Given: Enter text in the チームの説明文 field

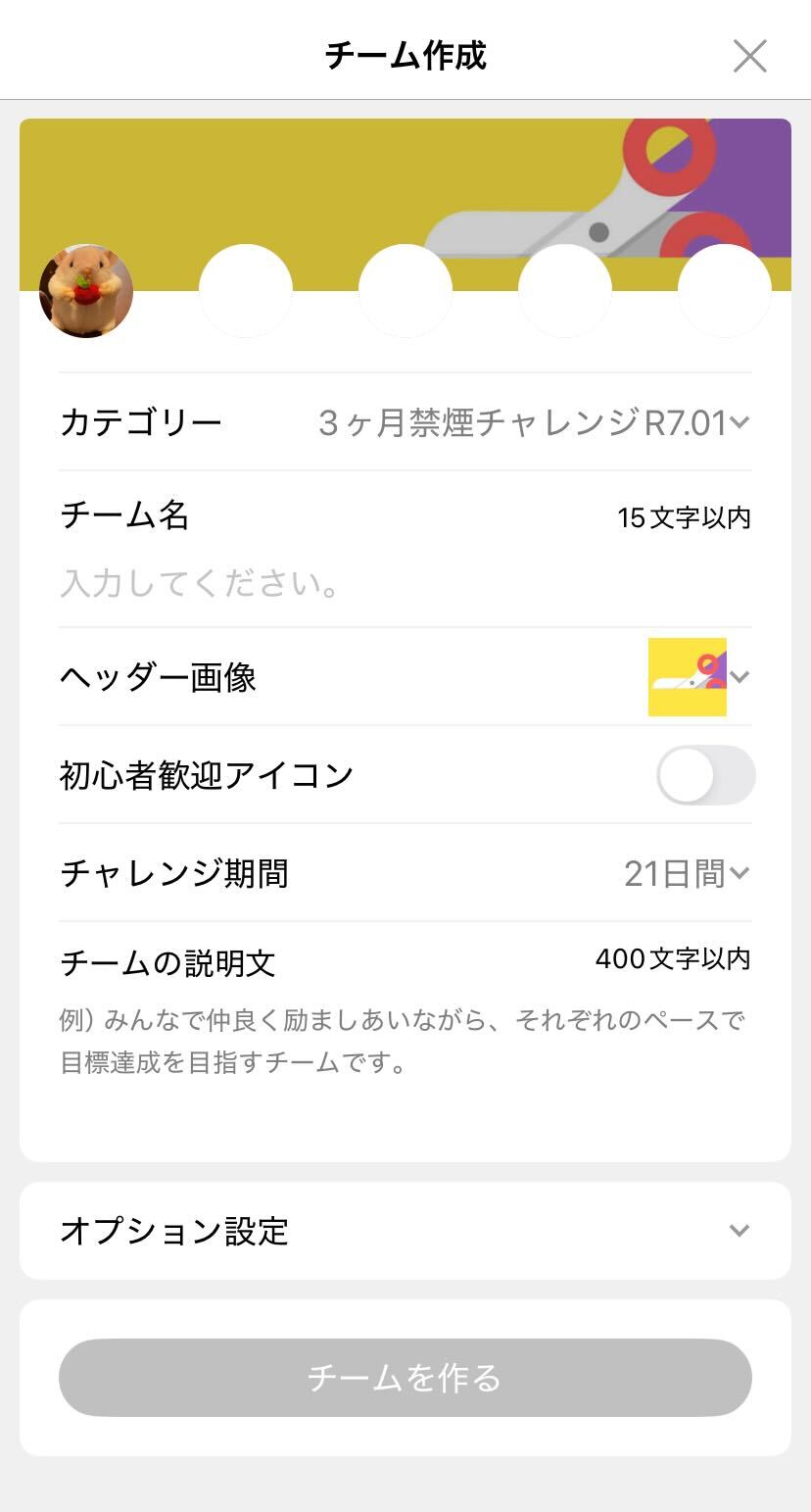Looking at the screenshot, I should click(405, 1043).
